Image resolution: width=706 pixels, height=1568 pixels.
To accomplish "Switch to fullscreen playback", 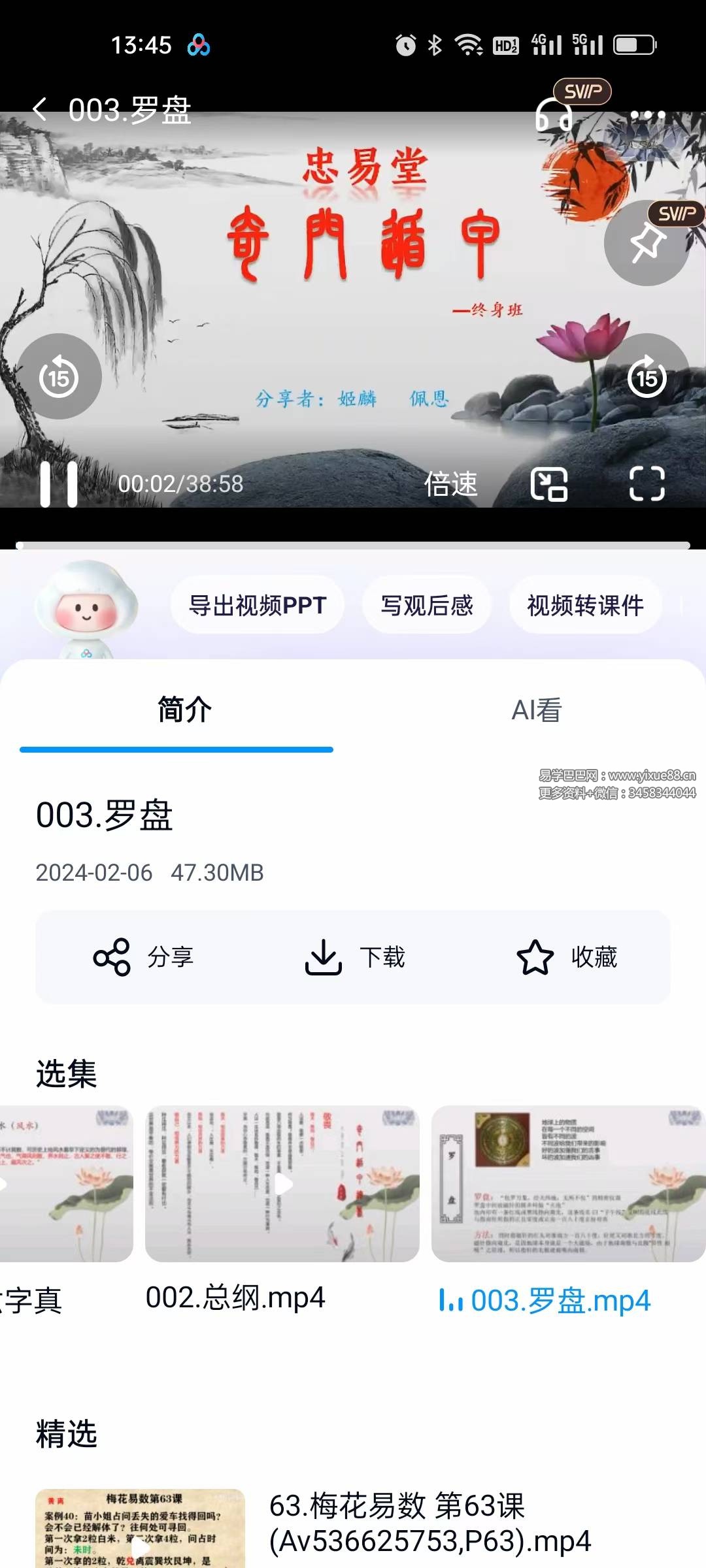I will [647, 484].
